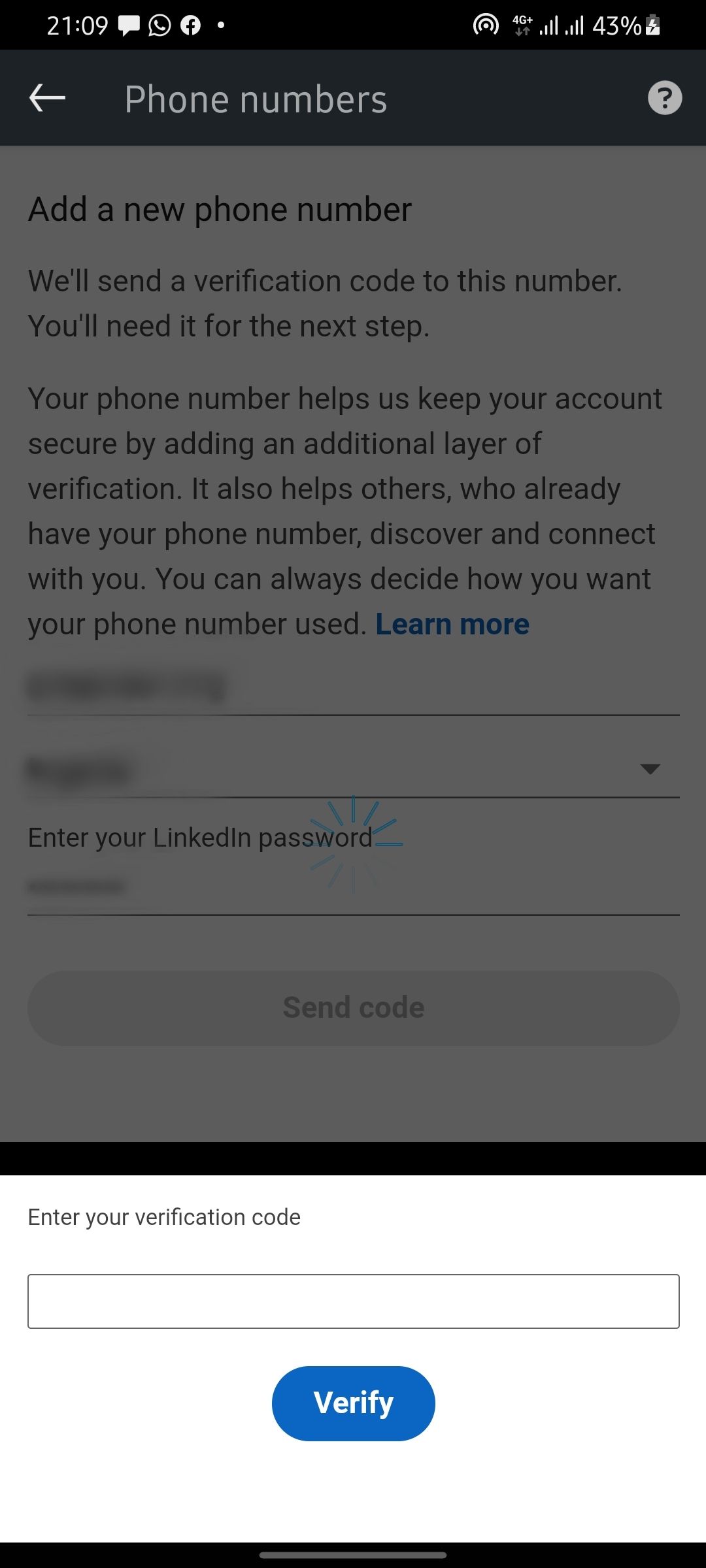This screenshot has width=706, height=1568.
Task: Tap the Verify button
Action: click(x=353, y=1403)
